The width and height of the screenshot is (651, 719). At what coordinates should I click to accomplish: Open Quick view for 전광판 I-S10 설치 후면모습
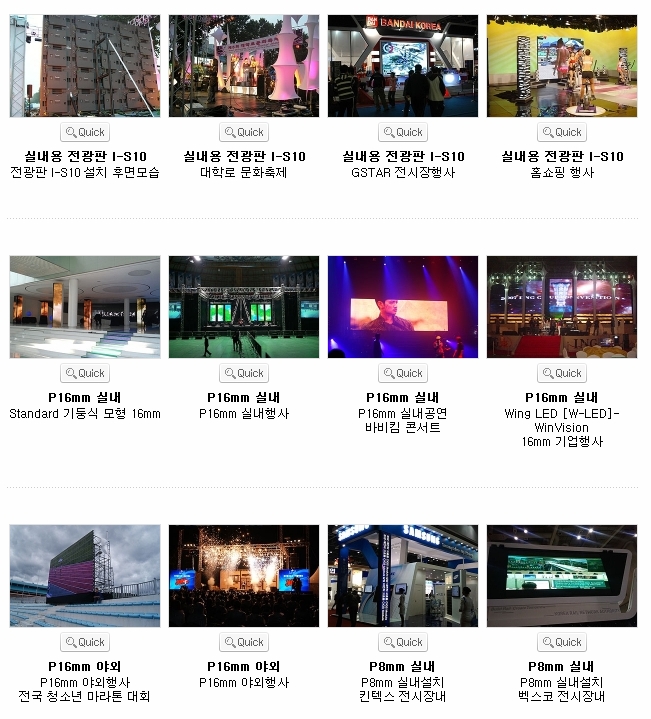coord(84,132)
